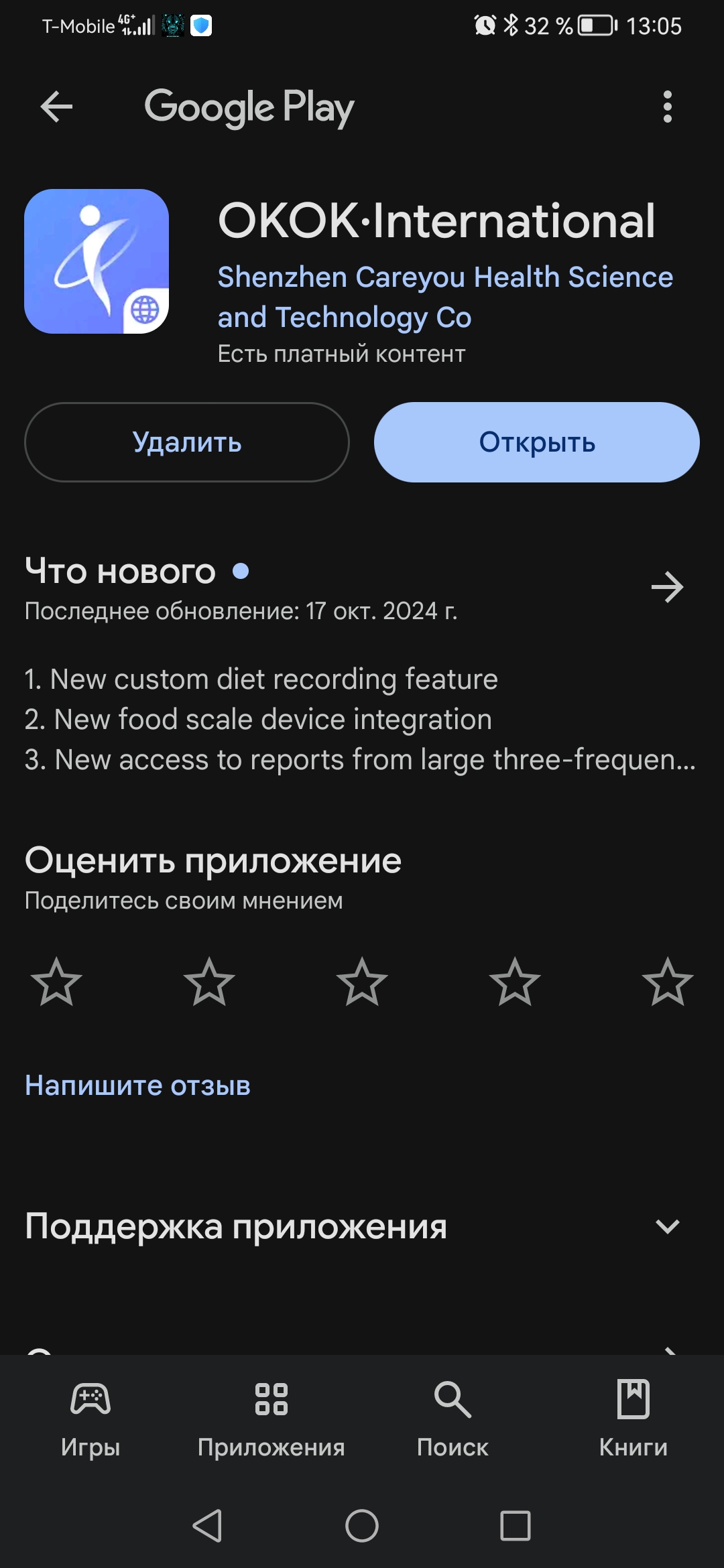Open the Что нового details arrow
The height and width of the screenshot is (1568, 724).
[x=667, y=587]
